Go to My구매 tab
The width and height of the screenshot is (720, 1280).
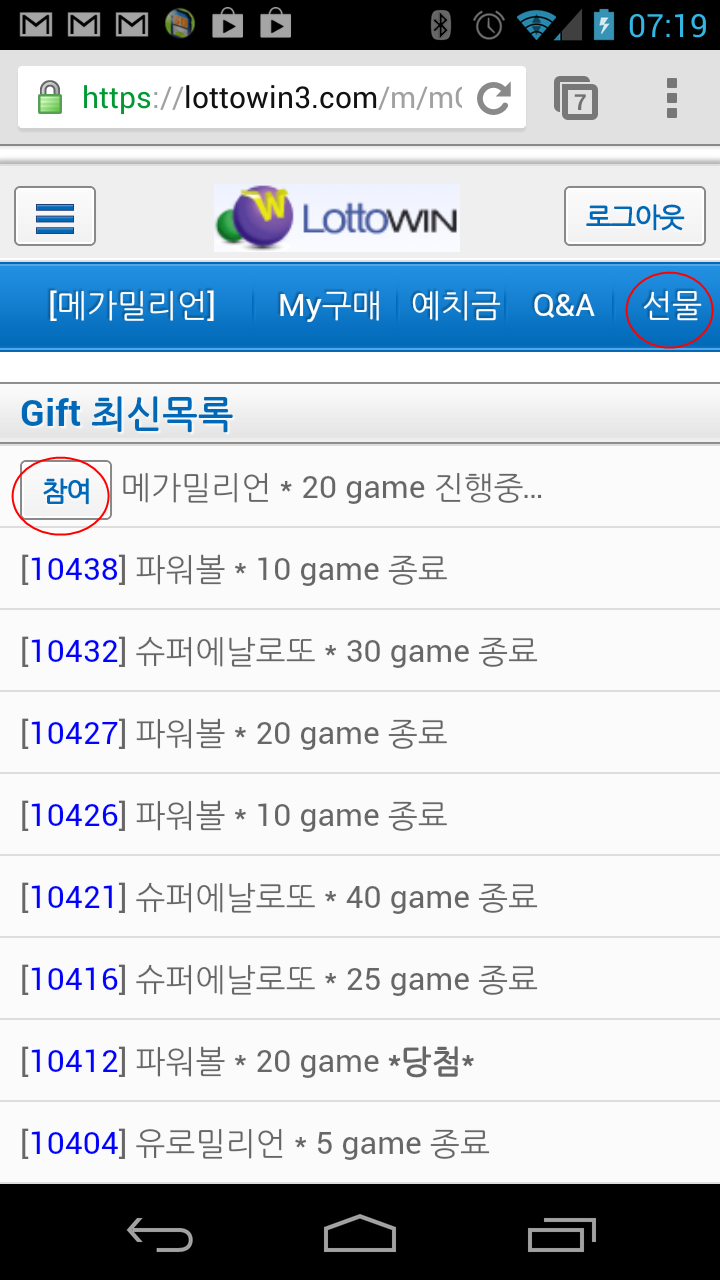[329, 305]
